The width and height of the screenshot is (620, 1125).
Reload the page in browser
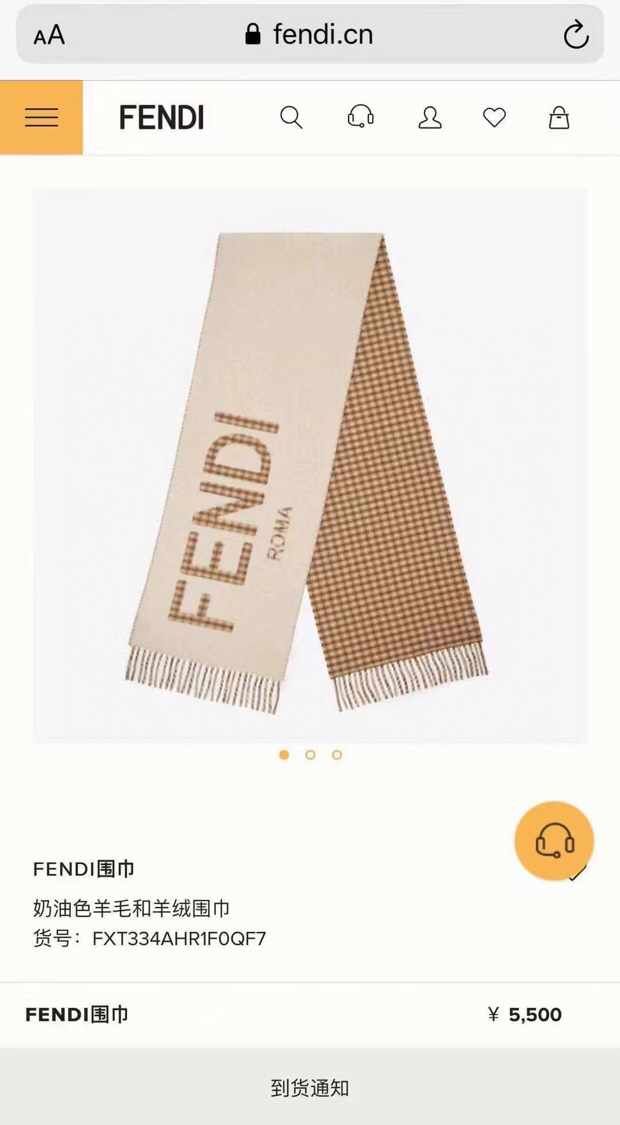pos(576,35)
